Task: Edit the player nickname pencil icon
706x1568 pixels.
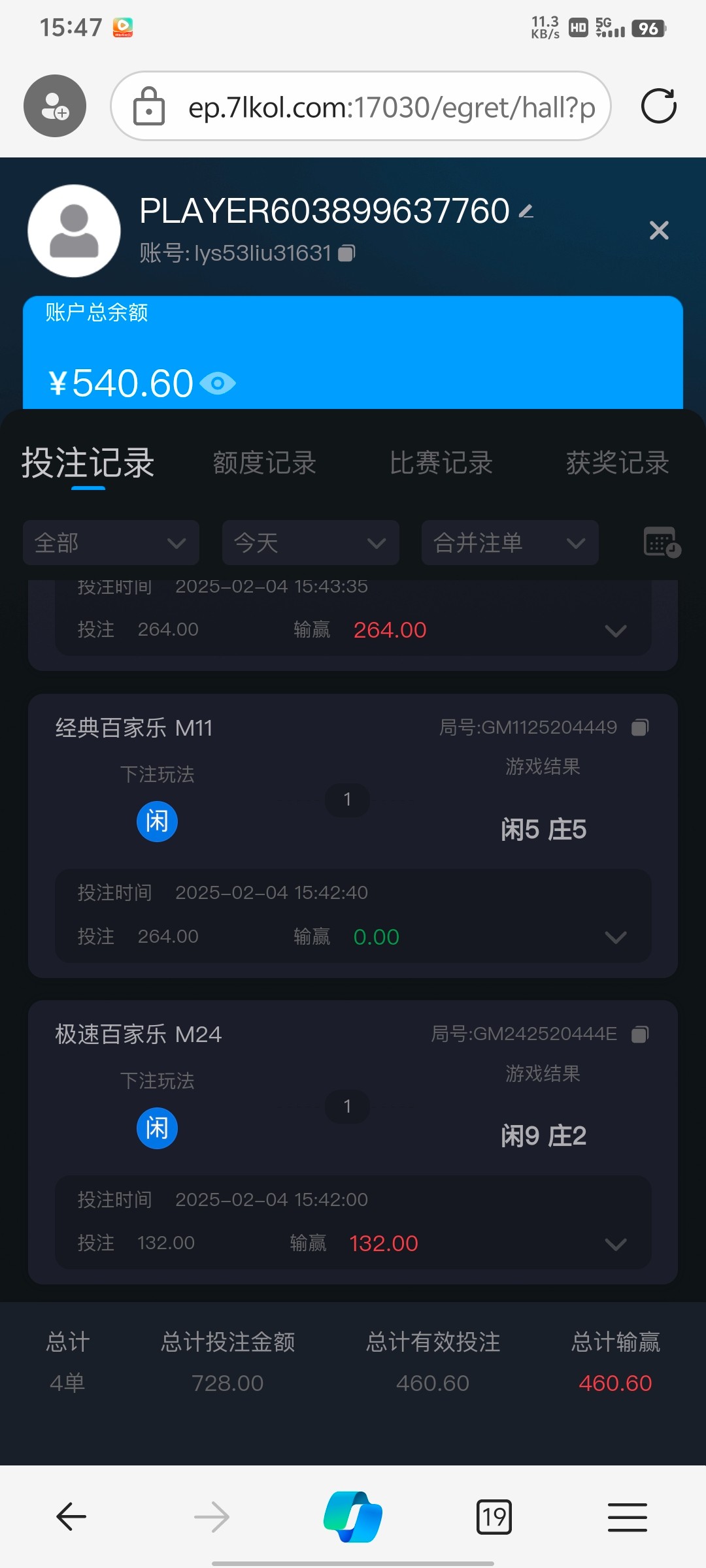Action: click(526, 211)
